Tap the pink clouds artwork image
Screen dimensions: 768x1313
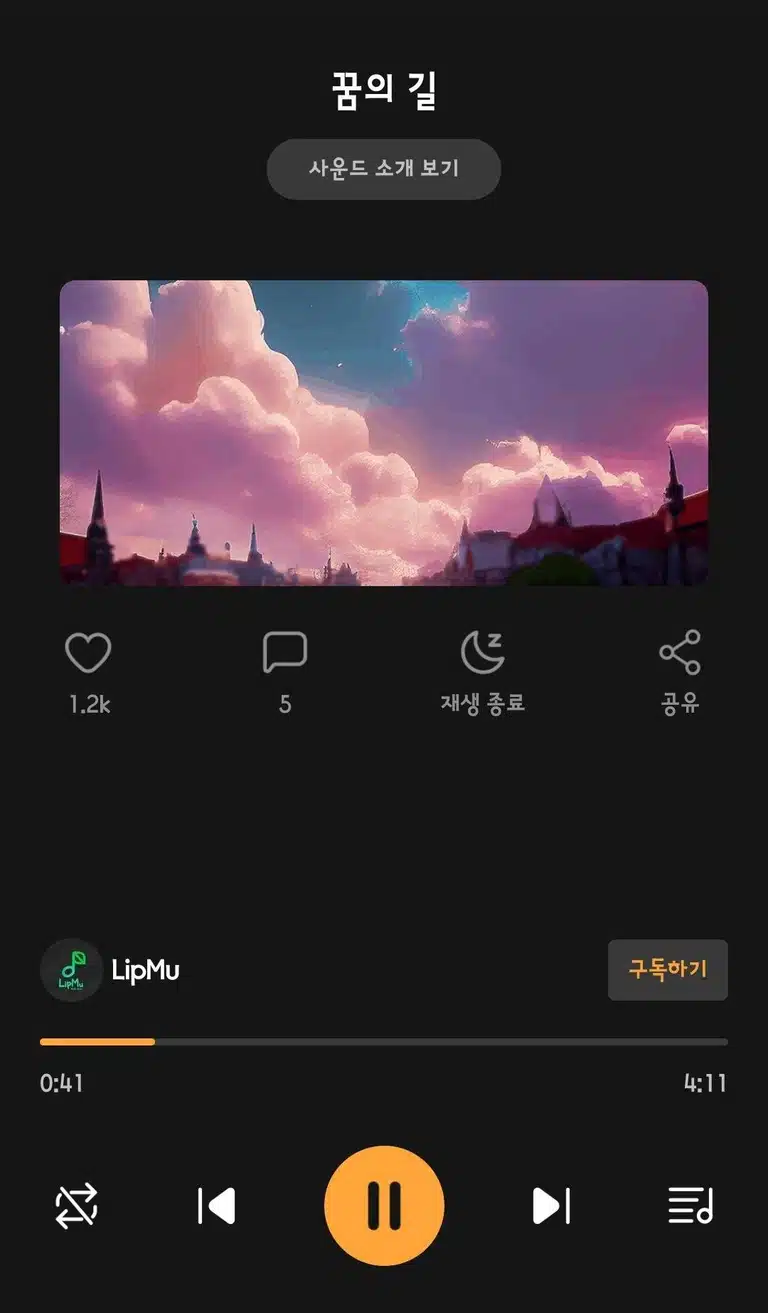[384, 433]
